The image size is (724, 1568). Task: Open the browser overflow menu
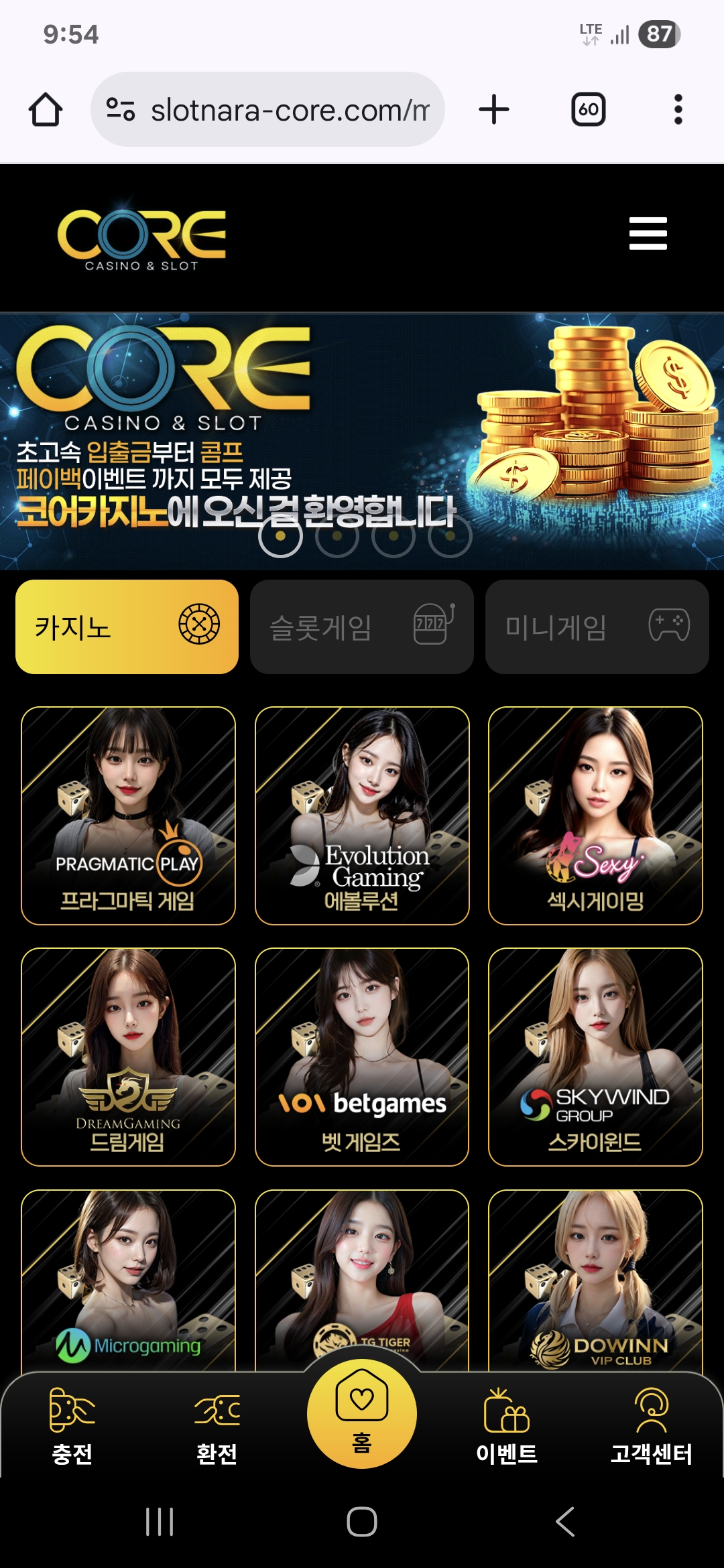678,109
